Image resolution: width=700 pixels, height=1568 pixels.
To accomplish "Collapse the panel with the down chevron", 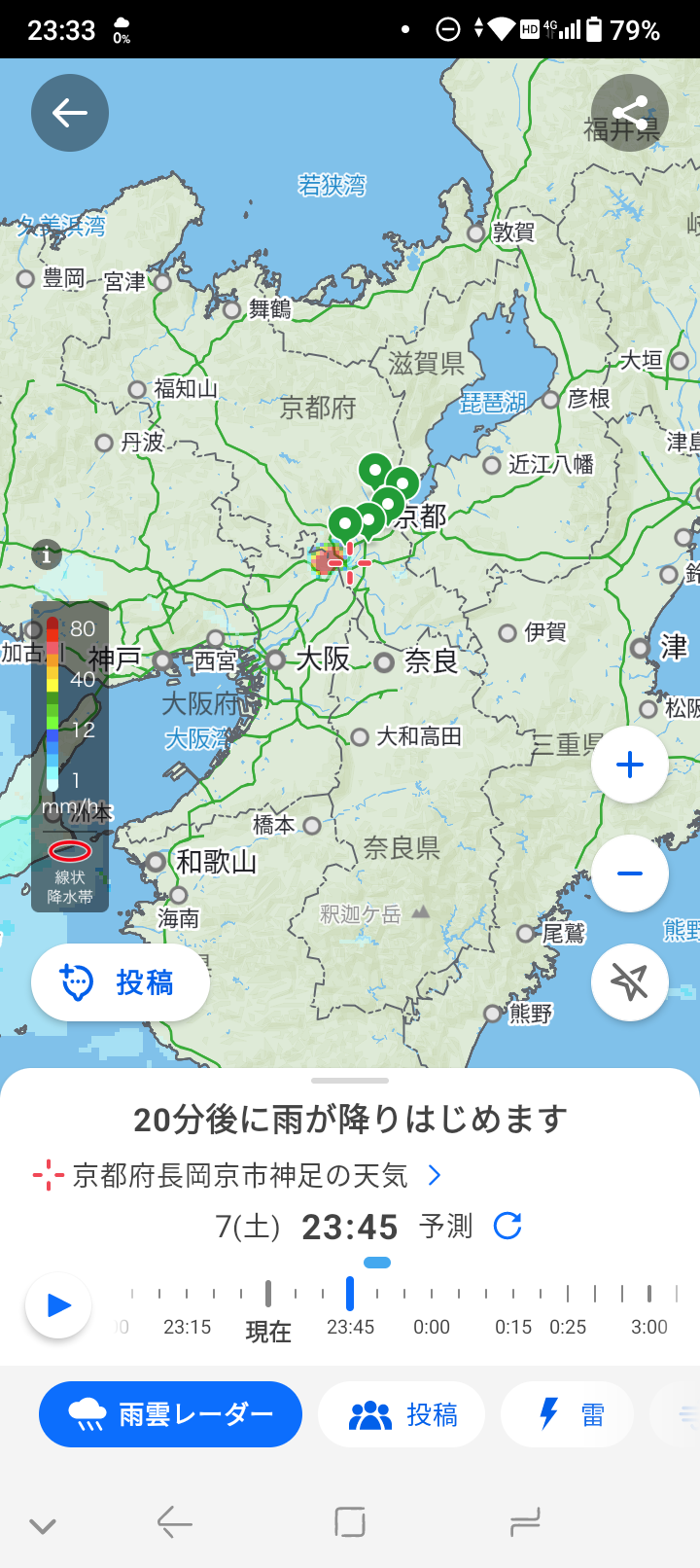I will click(43, 1523).
